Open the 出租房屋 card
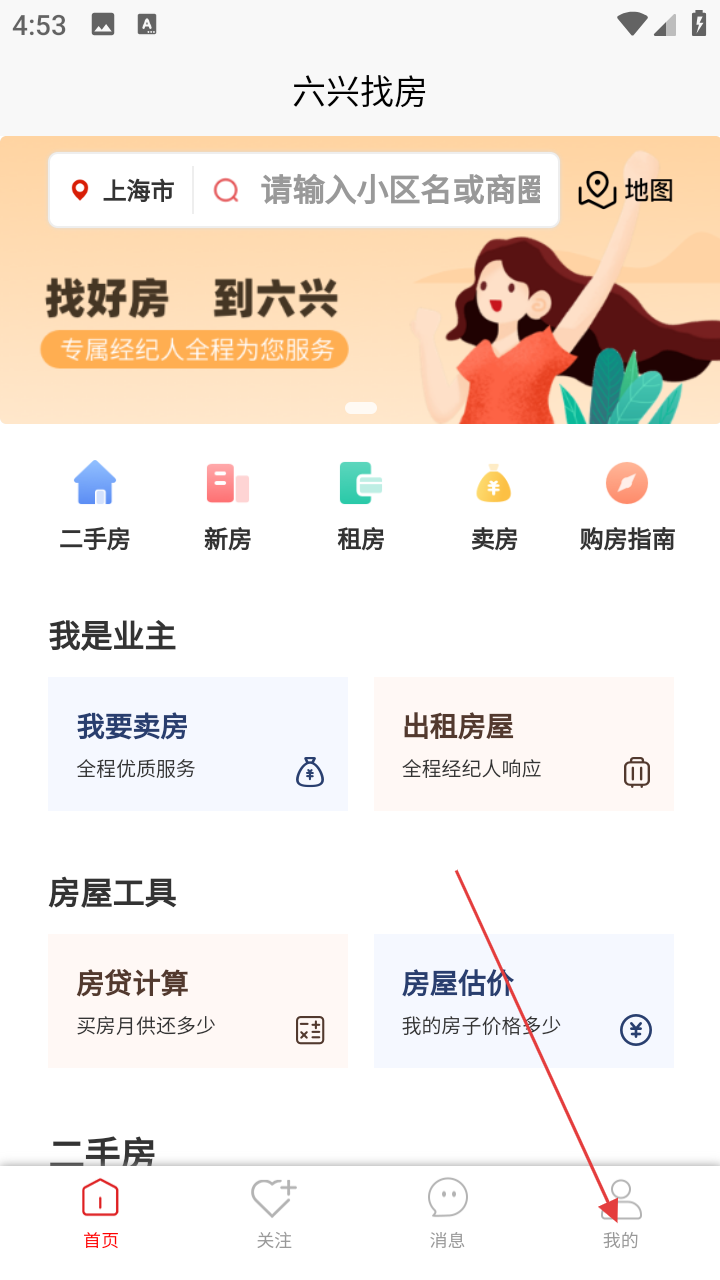Image resolution: width=720 pixels, height=1280 pixels. pos(523,744)
